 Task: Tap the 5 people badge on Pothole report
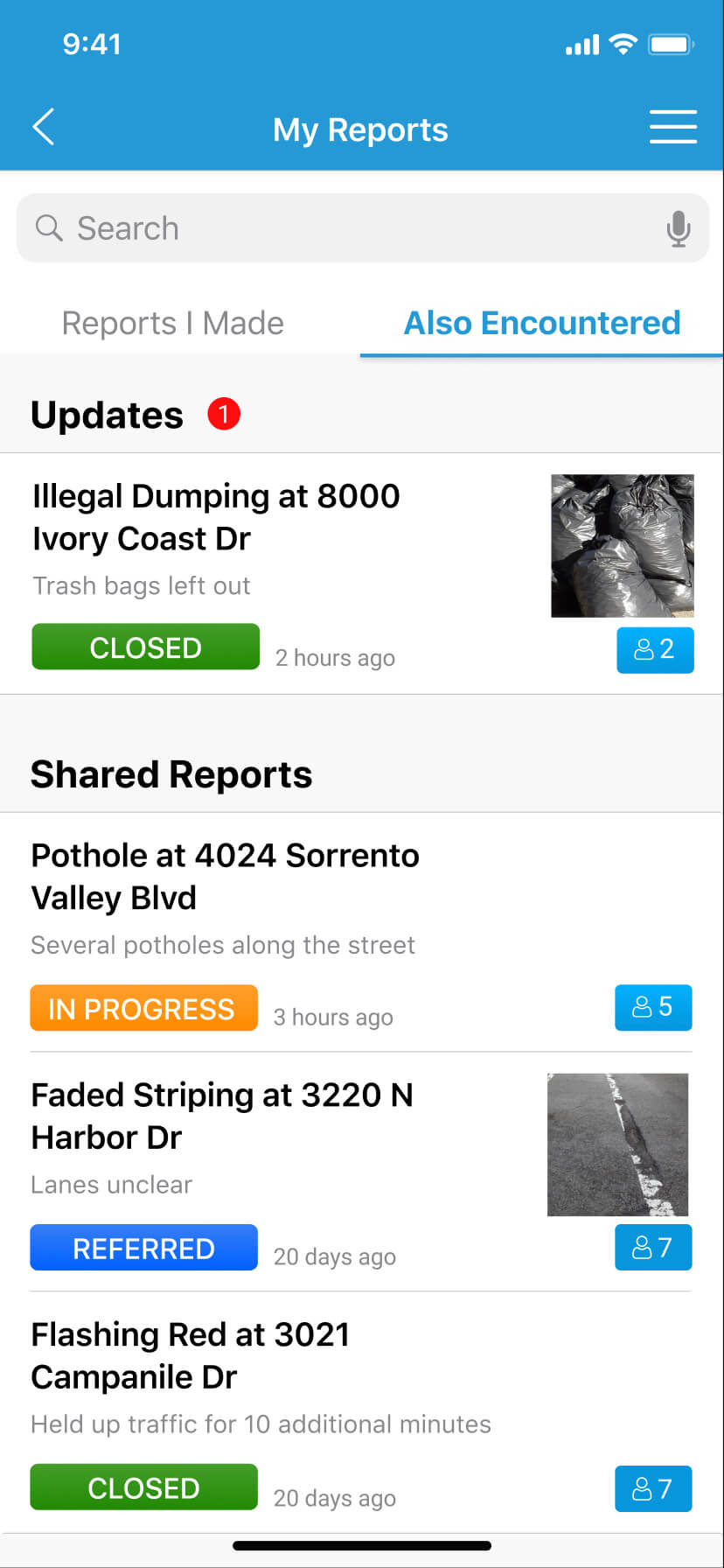(653, 1007)
